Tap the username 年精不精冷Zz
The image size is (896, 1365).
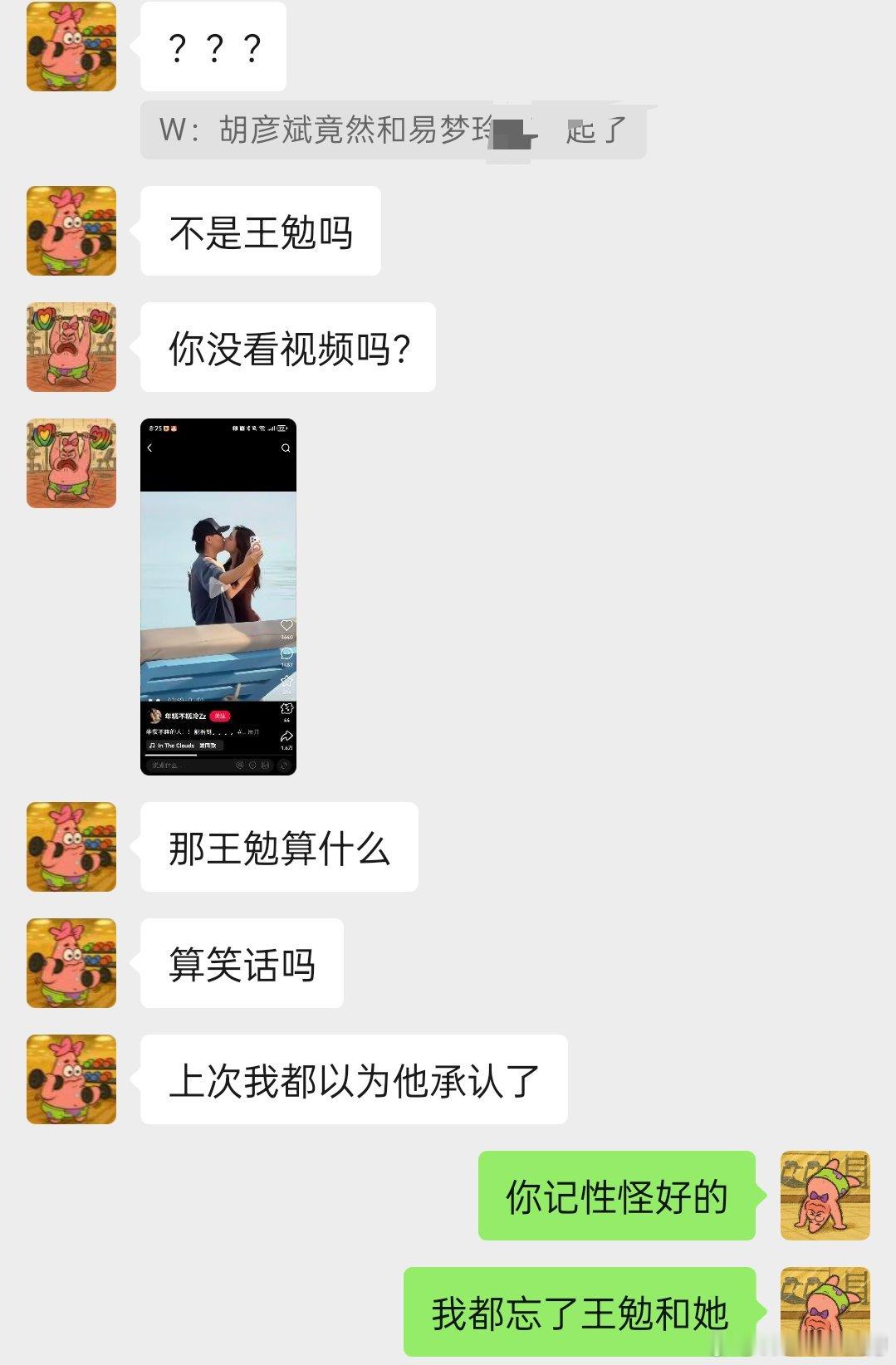click(x=184, y=715)
